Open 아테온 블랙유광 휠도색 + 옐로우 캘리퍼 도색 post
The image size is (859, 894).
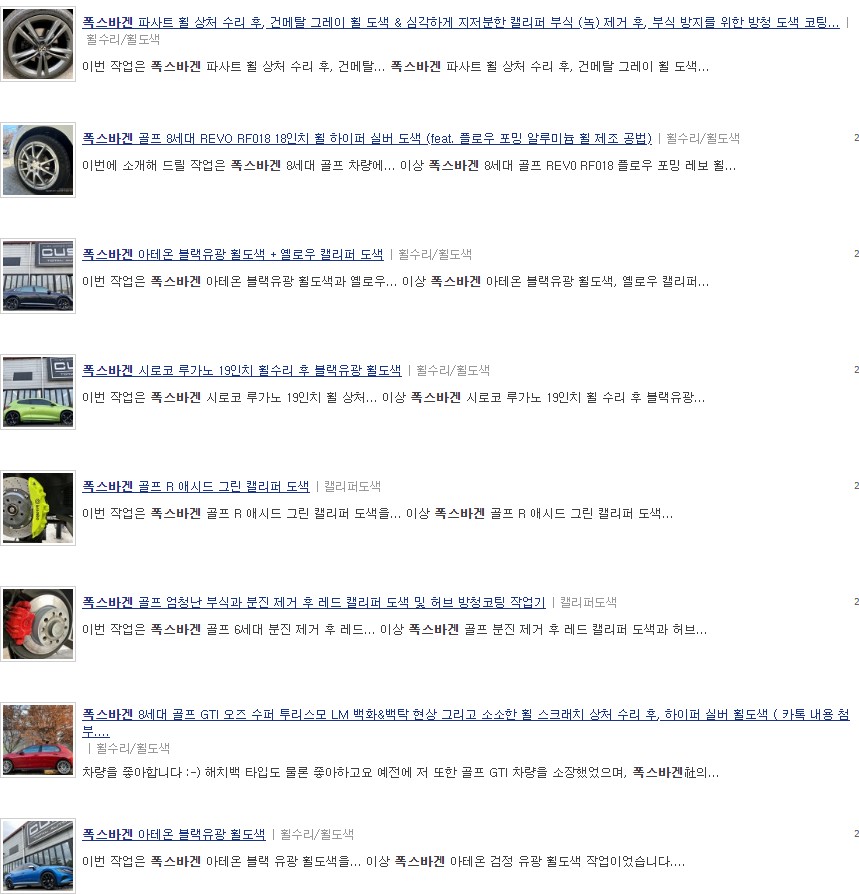point(232,254)
